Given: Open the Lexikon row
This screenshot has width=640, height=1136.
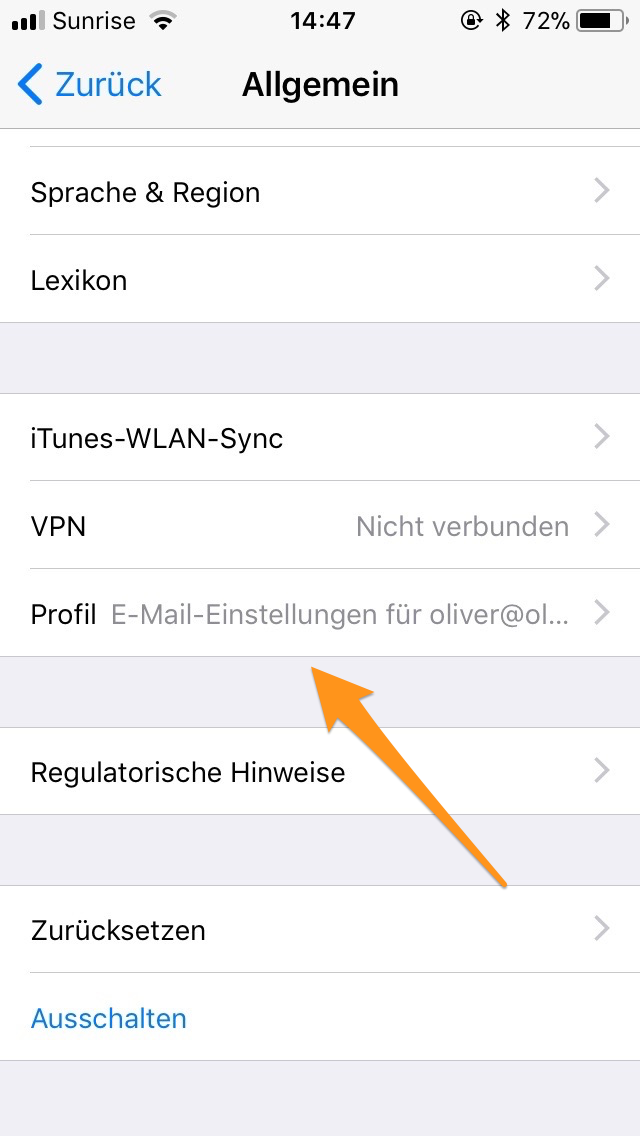Looking at the screenshot, I should click(x=320, y=280).
